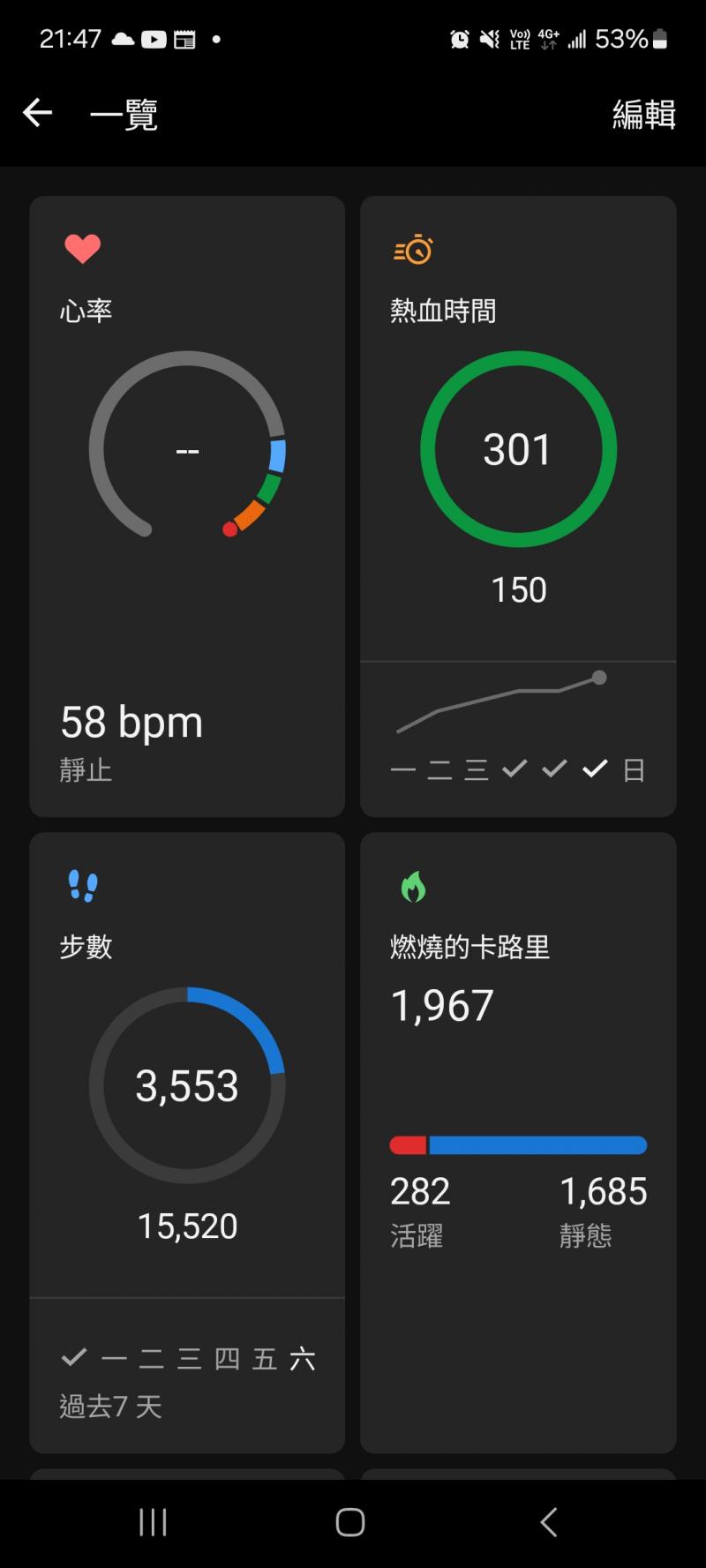Return to the home screen

coord(350,1521)
